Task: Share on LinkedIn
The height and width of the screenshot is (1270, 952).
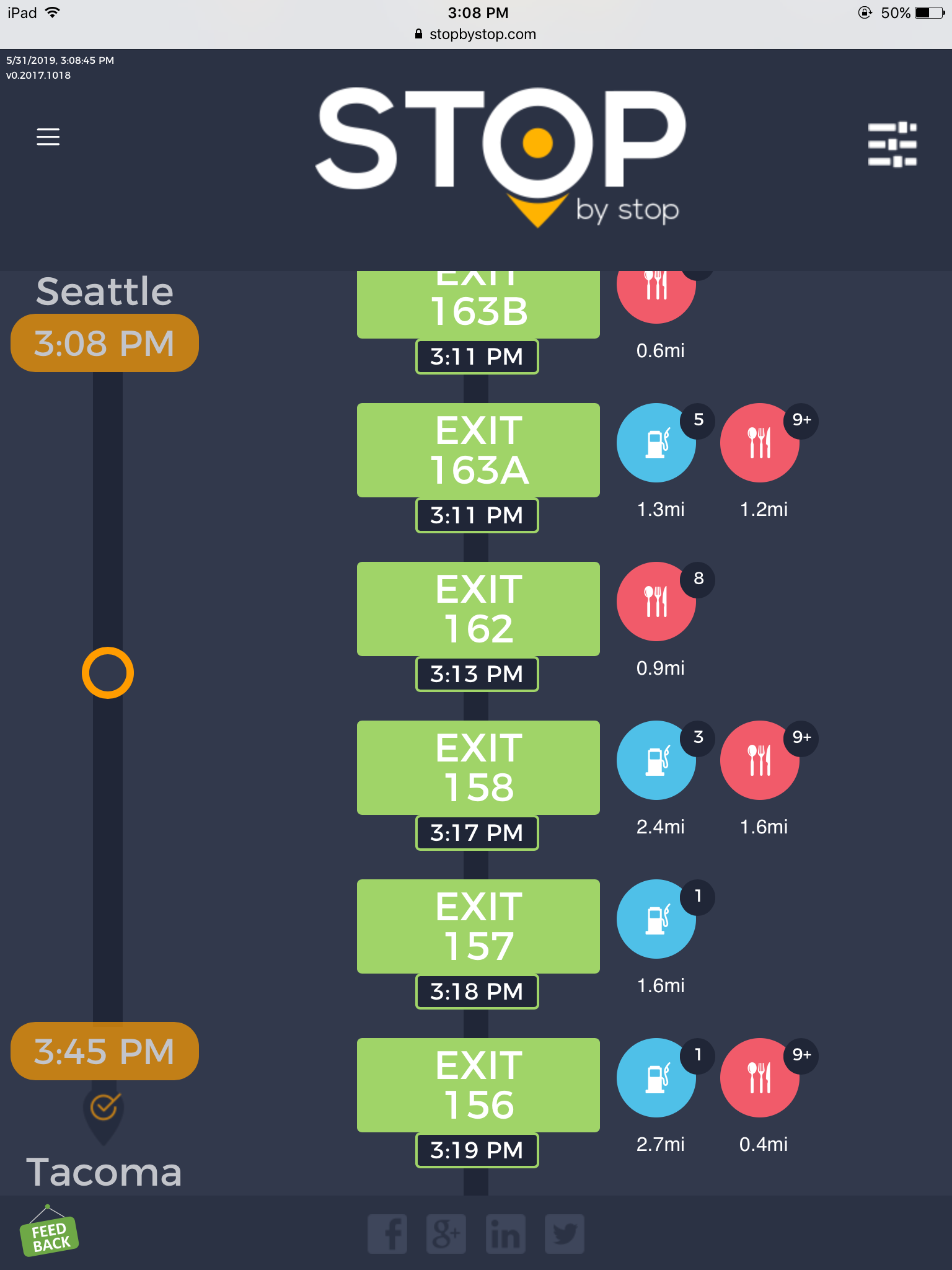Action: coord(506,1234)
